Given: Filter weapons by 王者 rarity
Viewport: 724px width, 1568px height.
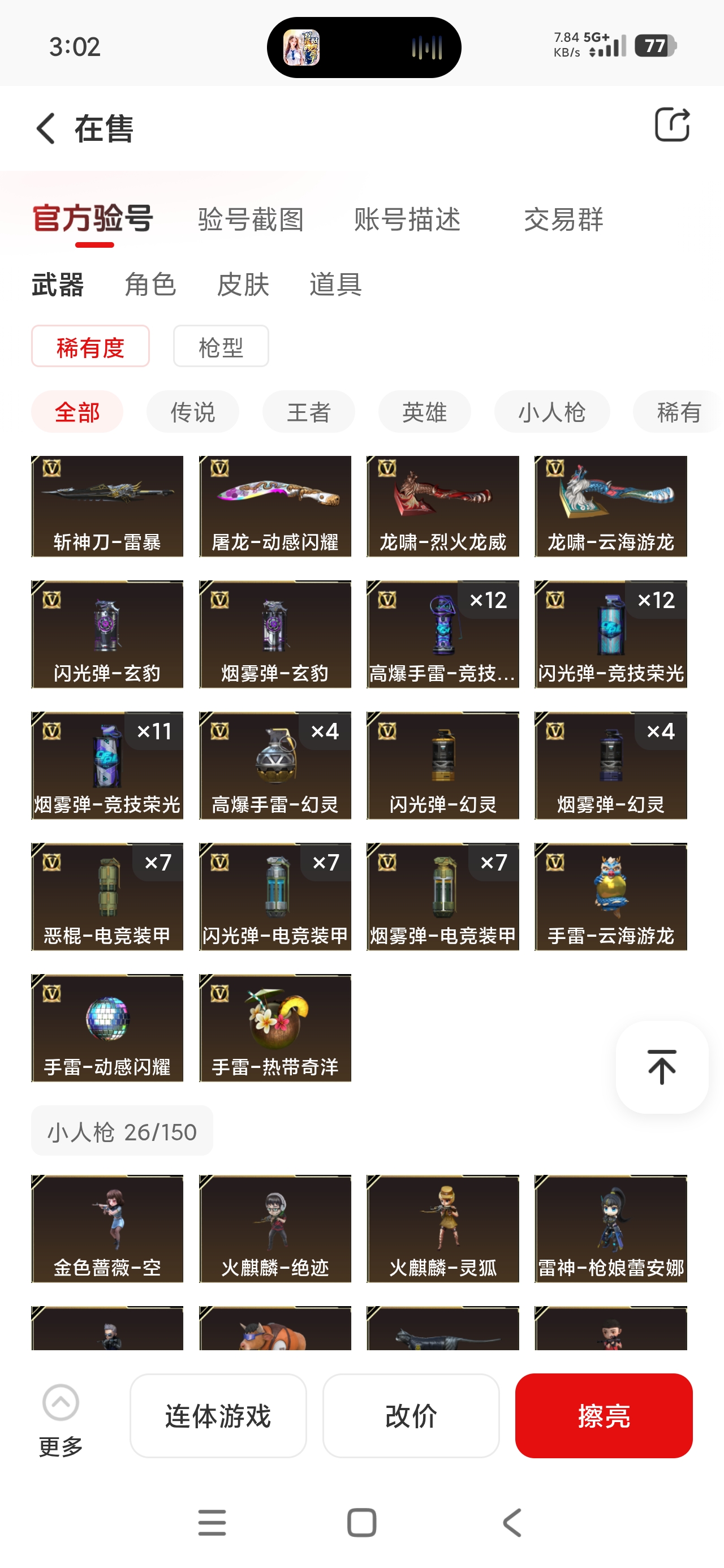Looking at the screenshot, I should (x=308, y=412).
